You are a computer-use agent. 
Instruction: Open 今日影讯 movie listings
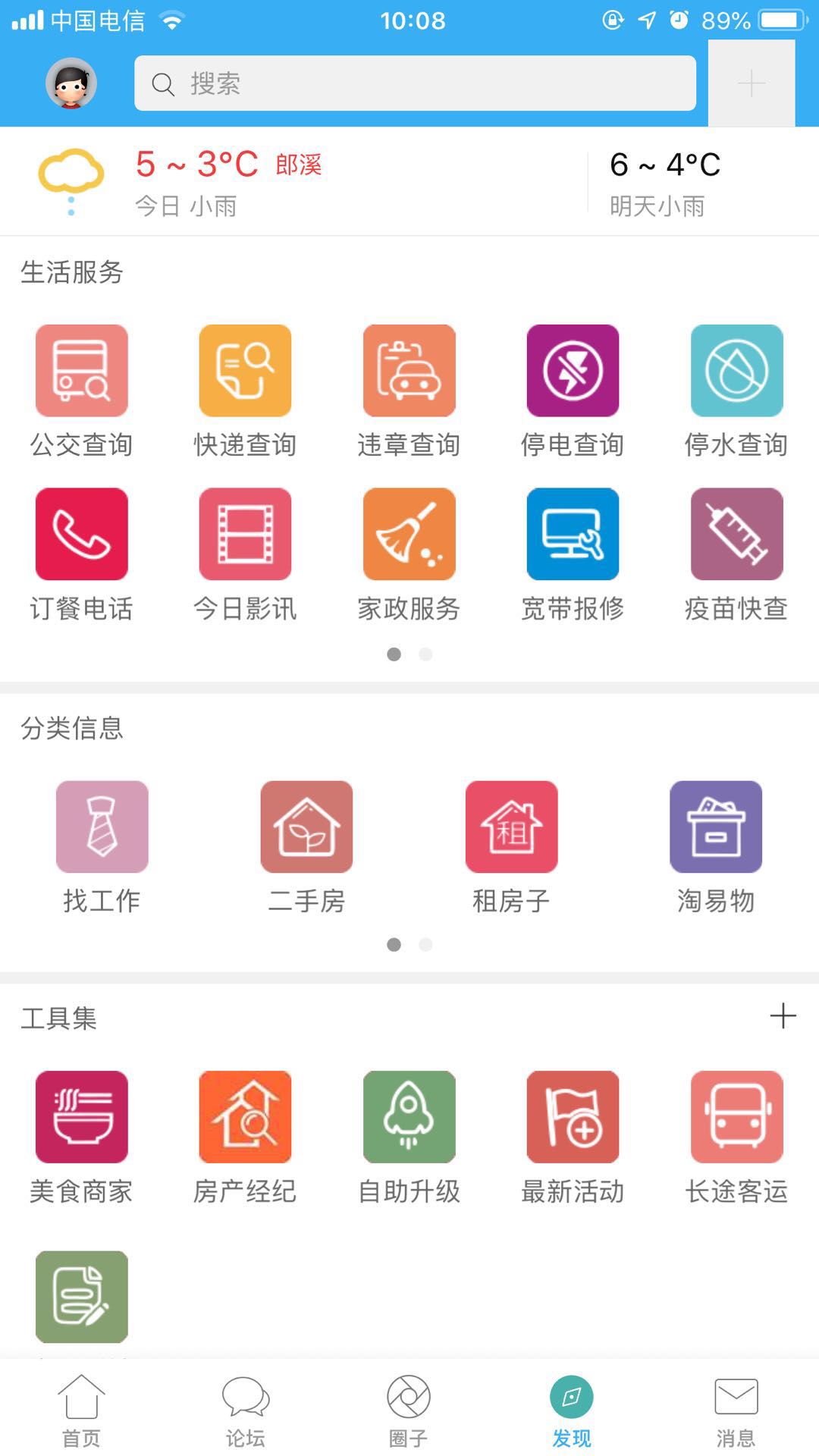click(245, 533)
